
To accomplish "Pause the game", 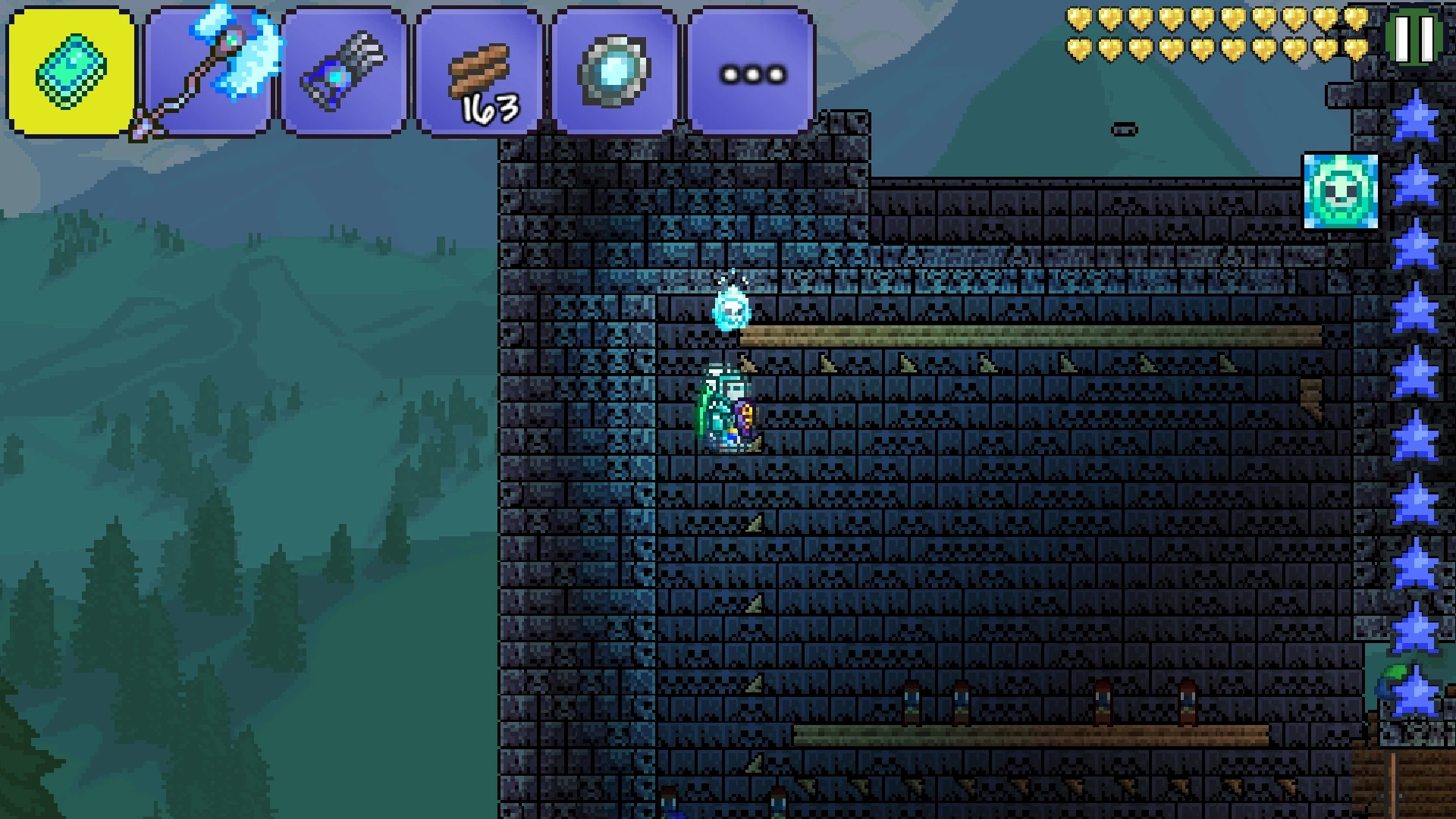I will coord(1414,38).
